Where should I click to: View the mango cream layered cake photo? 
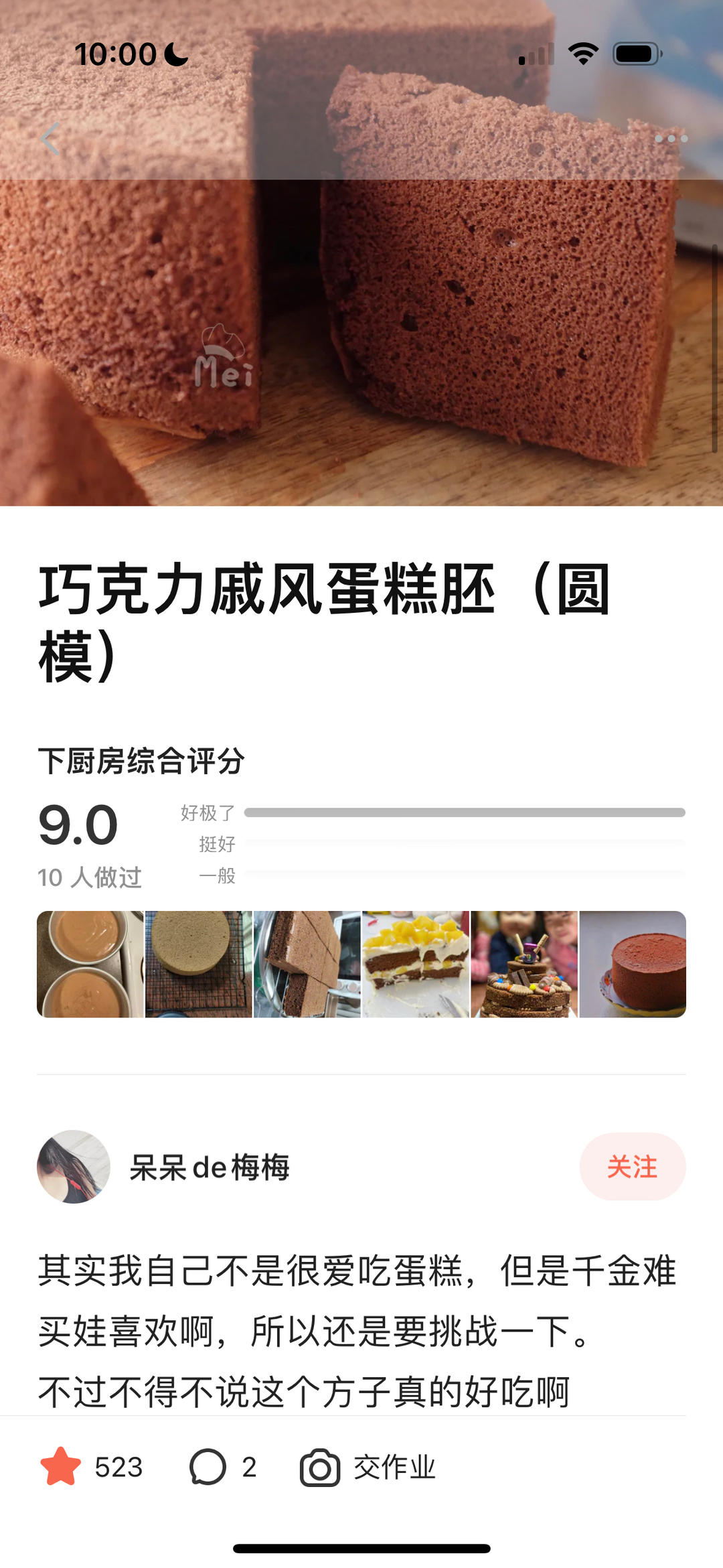pyautogui.click(x=416, y=964)
